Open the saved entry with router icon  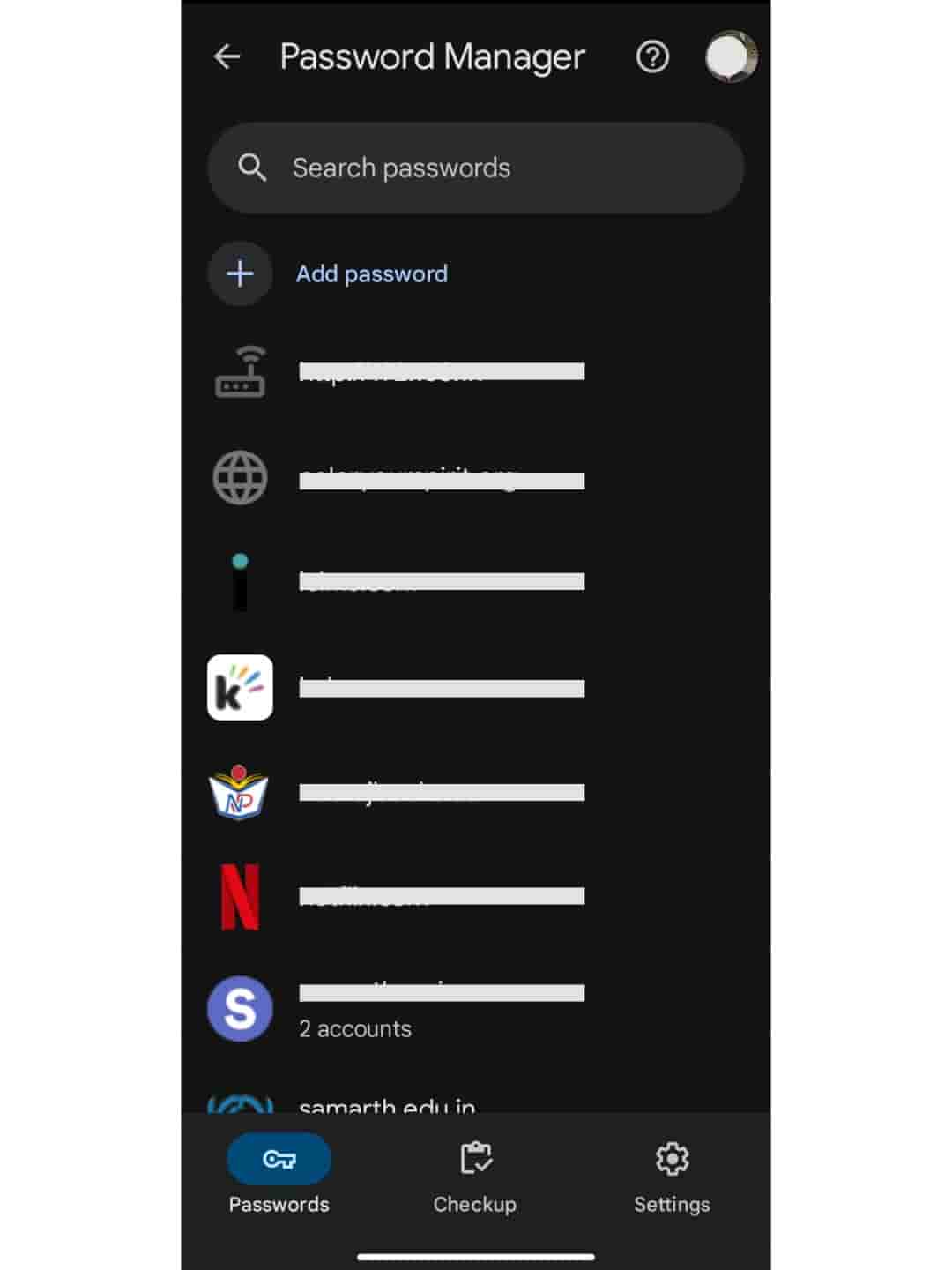[x=441, y=371]
